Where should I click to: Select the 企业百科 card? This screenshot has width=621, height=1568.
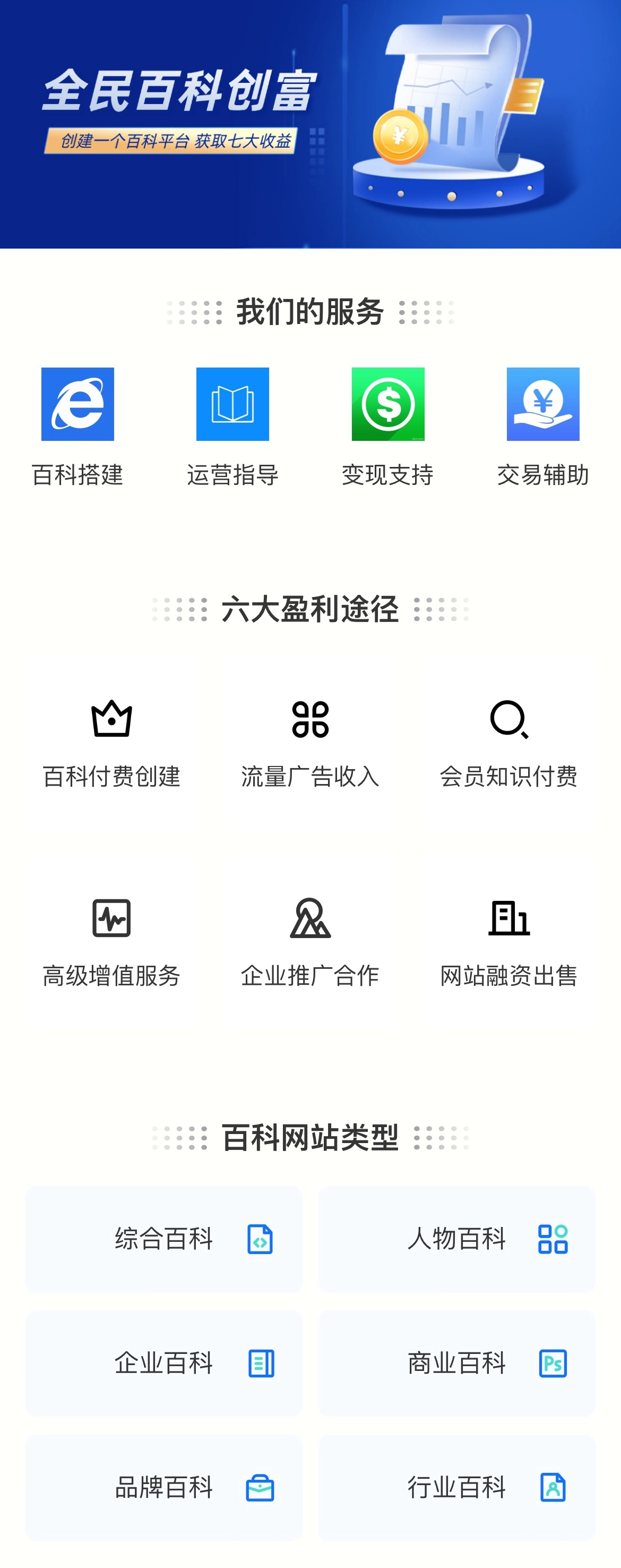pos(163,1363)
